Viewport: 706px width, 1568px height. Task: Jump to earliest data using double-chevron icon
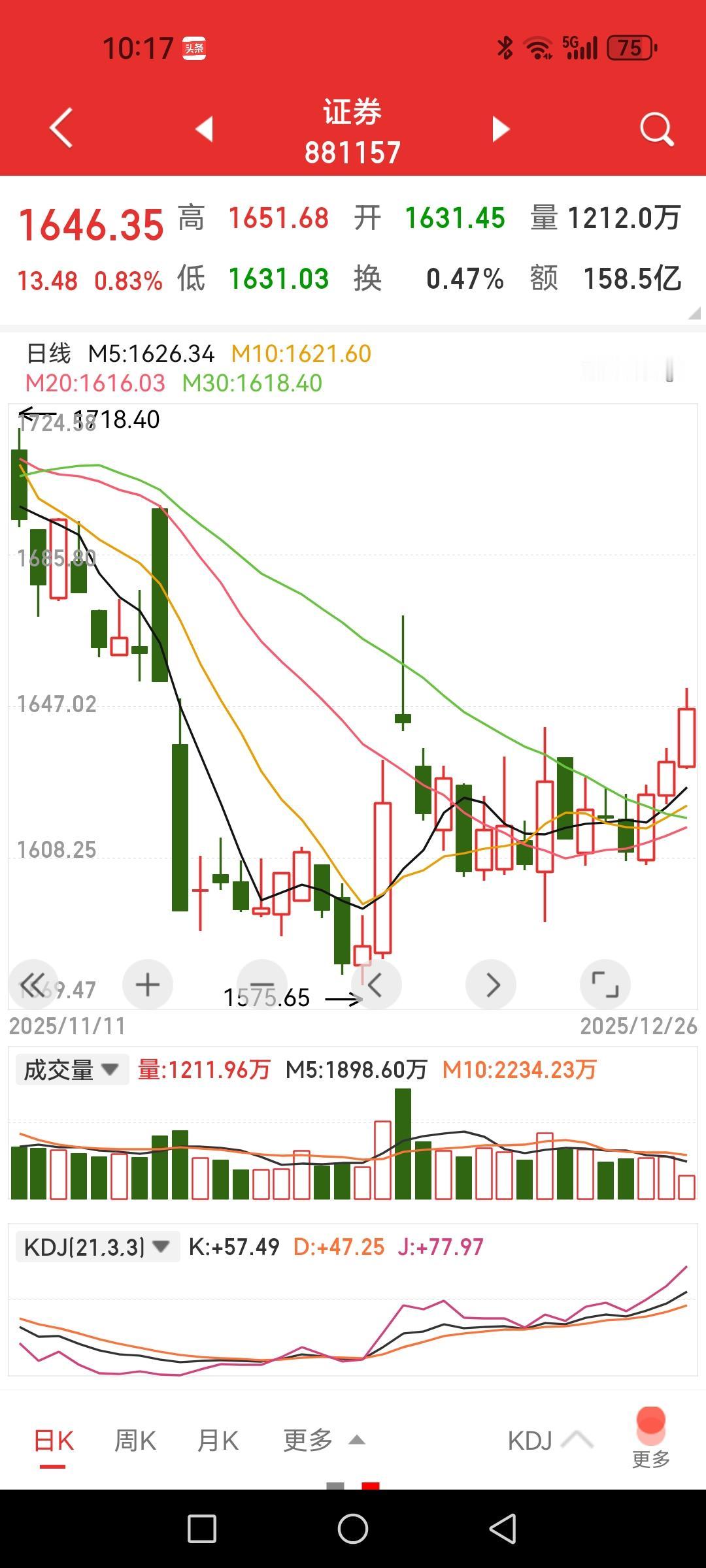[x=33, y=985]
